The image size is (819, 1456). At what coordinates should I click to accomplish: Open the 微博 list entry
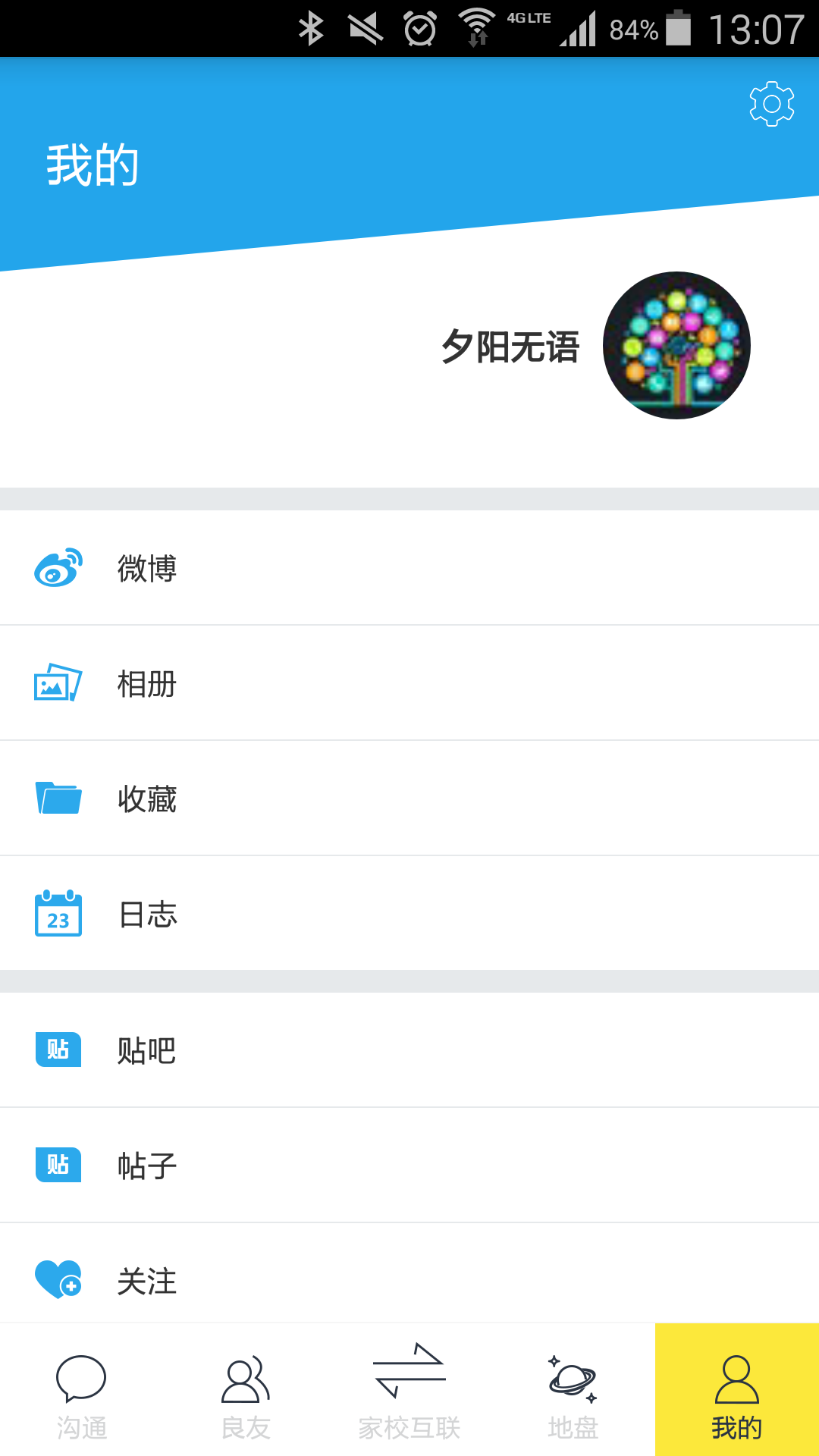303,568
